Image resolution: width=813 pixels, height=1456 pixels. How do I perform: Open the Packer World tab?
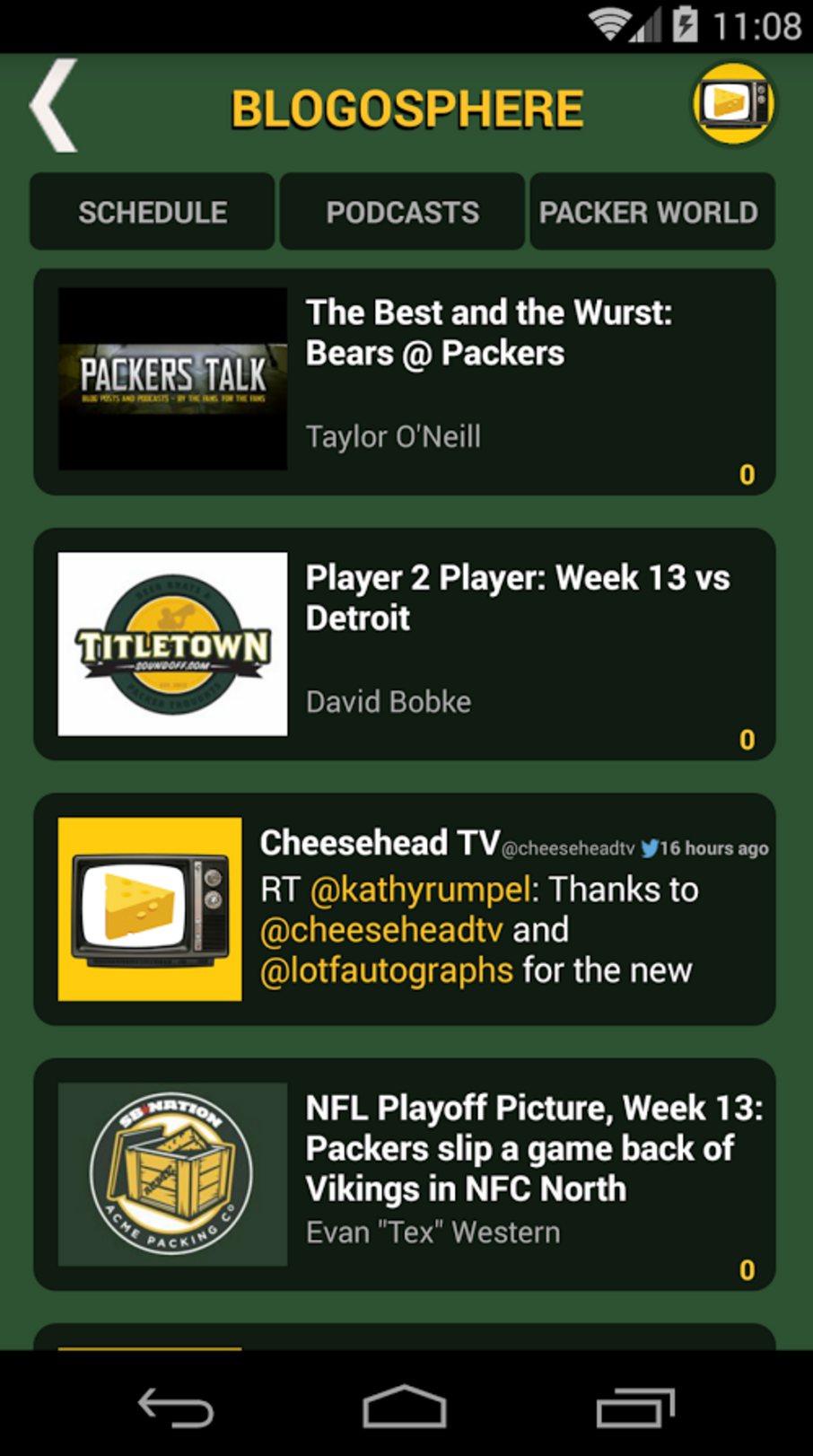click(651, 212)
